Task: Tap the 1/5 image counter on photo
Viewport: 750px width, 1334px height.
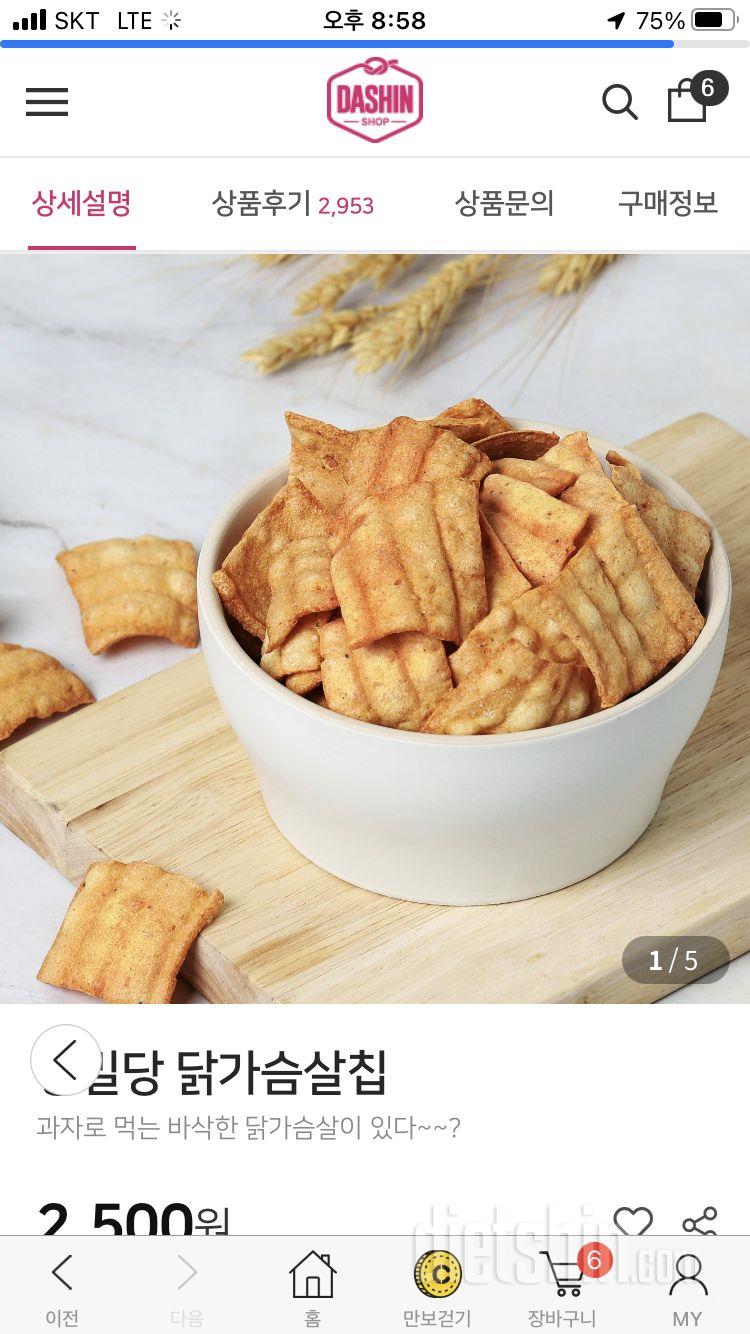Action: pos(674,960)
